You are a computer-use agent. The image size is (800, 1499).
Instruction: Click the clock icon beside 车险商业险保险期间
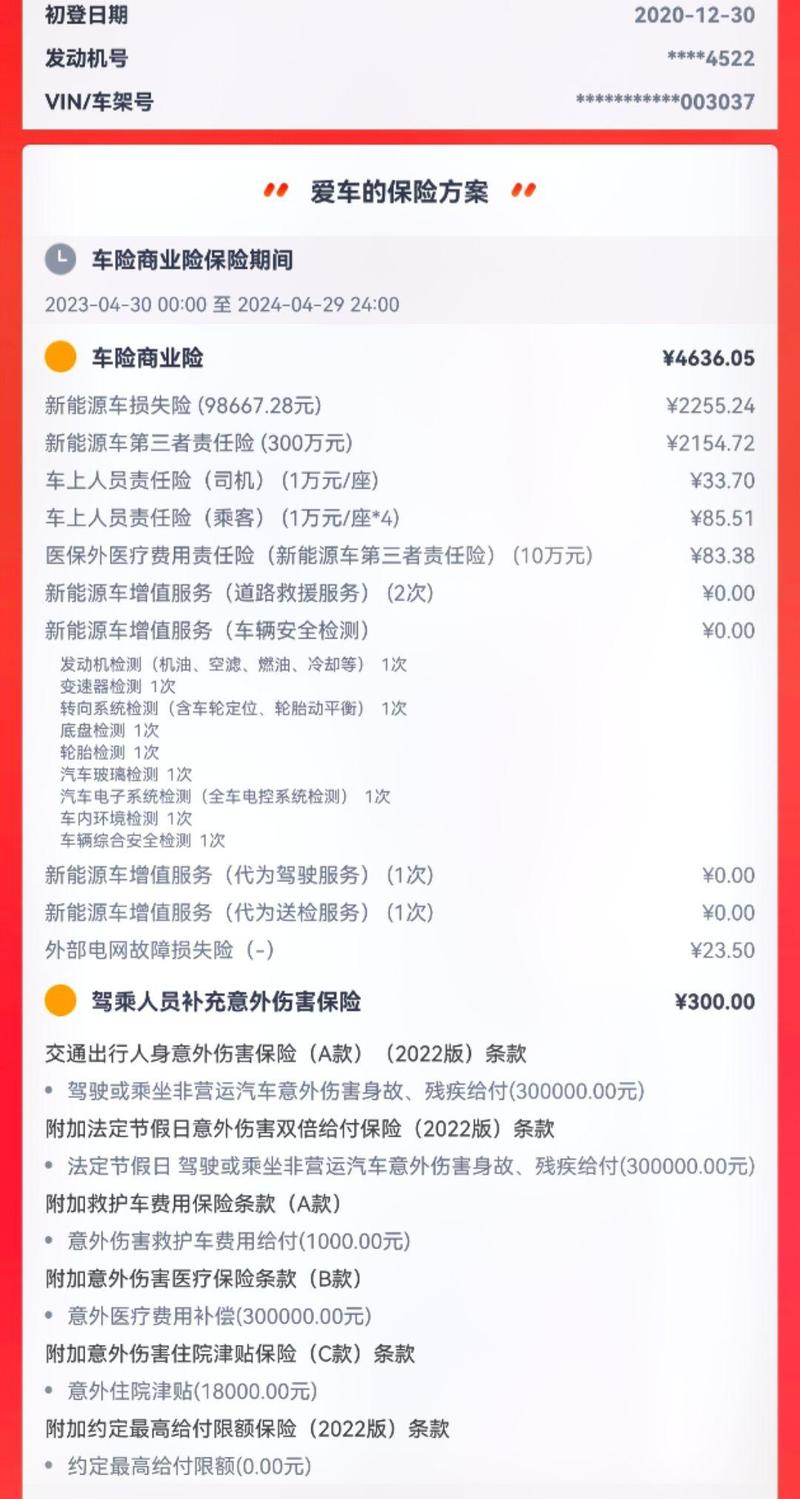(x=63, y=259)
